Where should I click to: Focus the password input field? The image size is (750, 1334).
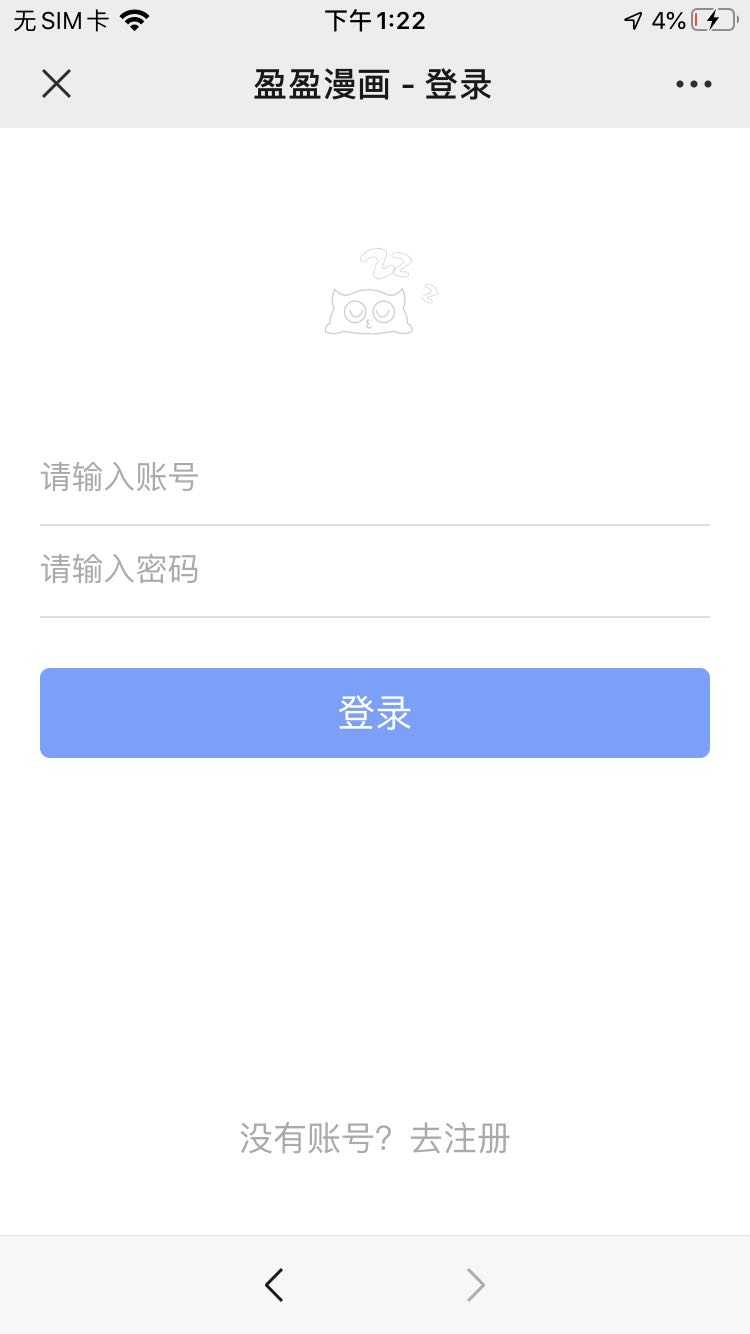375,570
